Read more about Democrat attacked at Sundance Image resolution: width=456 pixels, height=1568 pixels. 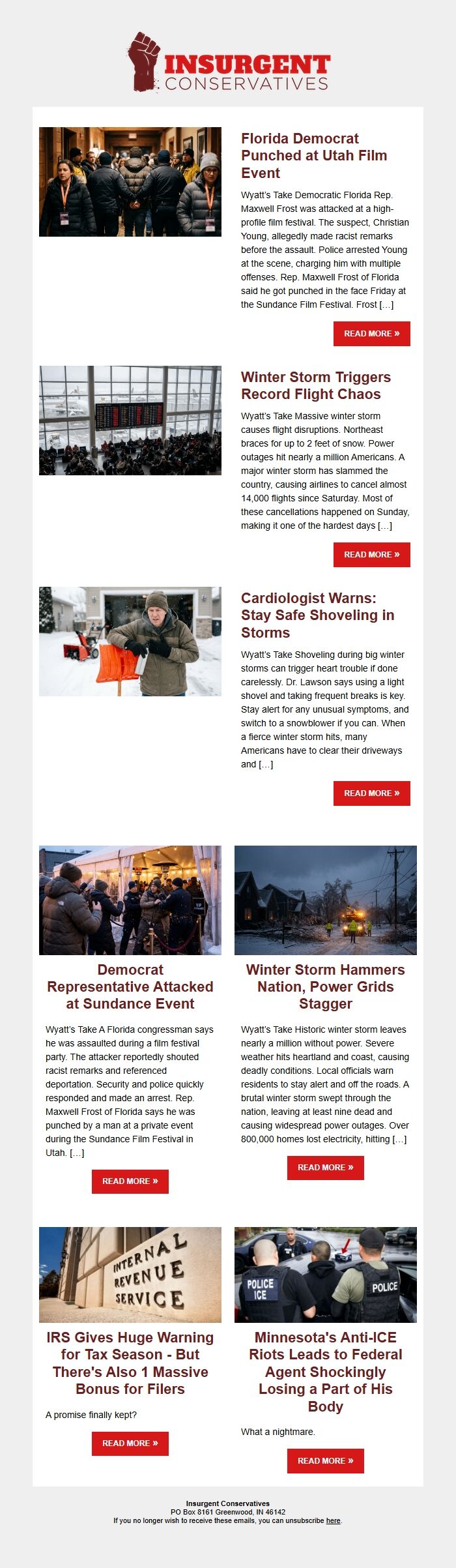click(x=130, y=1181)
